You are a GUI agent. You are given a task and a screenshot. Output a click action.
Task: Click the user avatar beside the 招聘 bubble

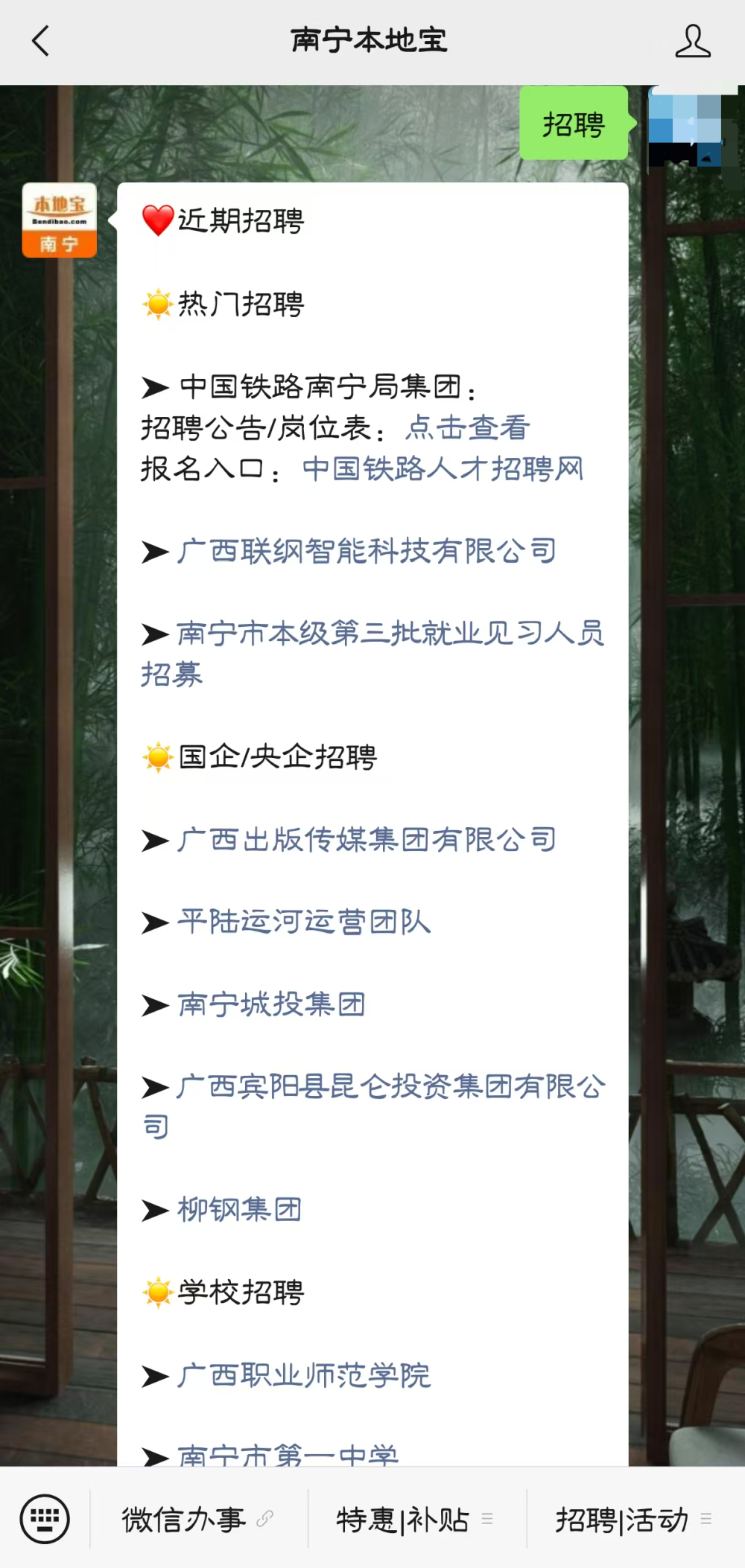pyautogui.click(x=687, y=125)
